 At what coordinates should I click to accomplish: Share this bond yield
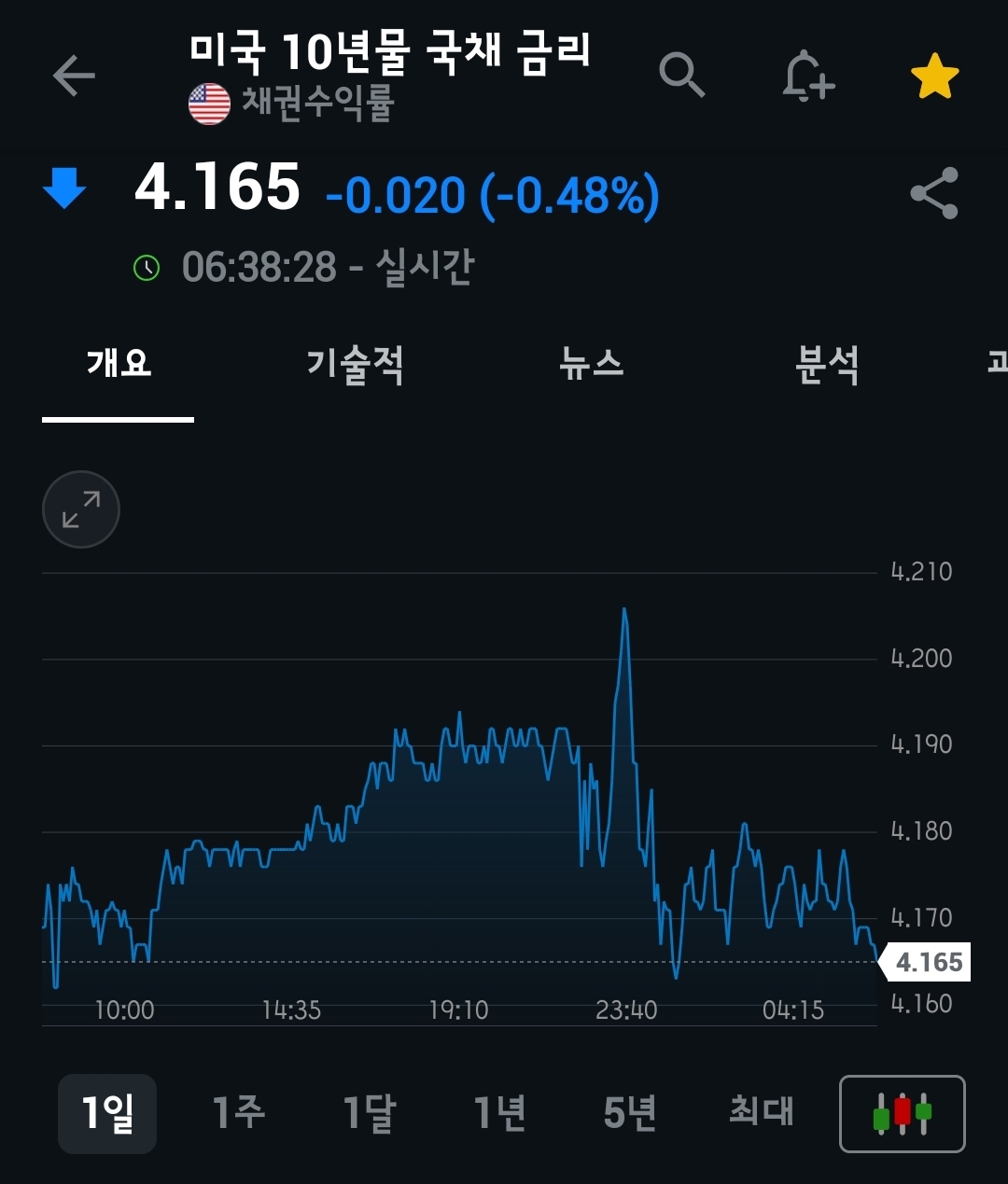tap(934, 193)
